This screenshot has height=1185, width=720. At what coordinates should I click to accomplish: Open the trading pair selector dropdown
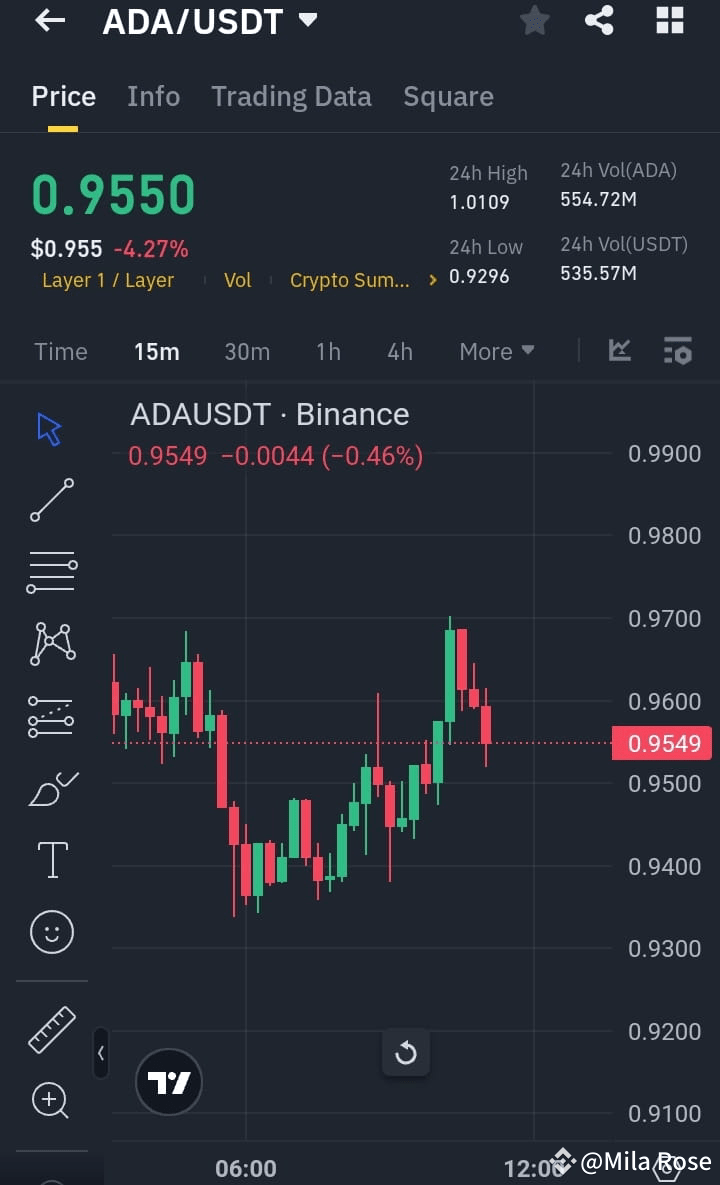point(210,20)
